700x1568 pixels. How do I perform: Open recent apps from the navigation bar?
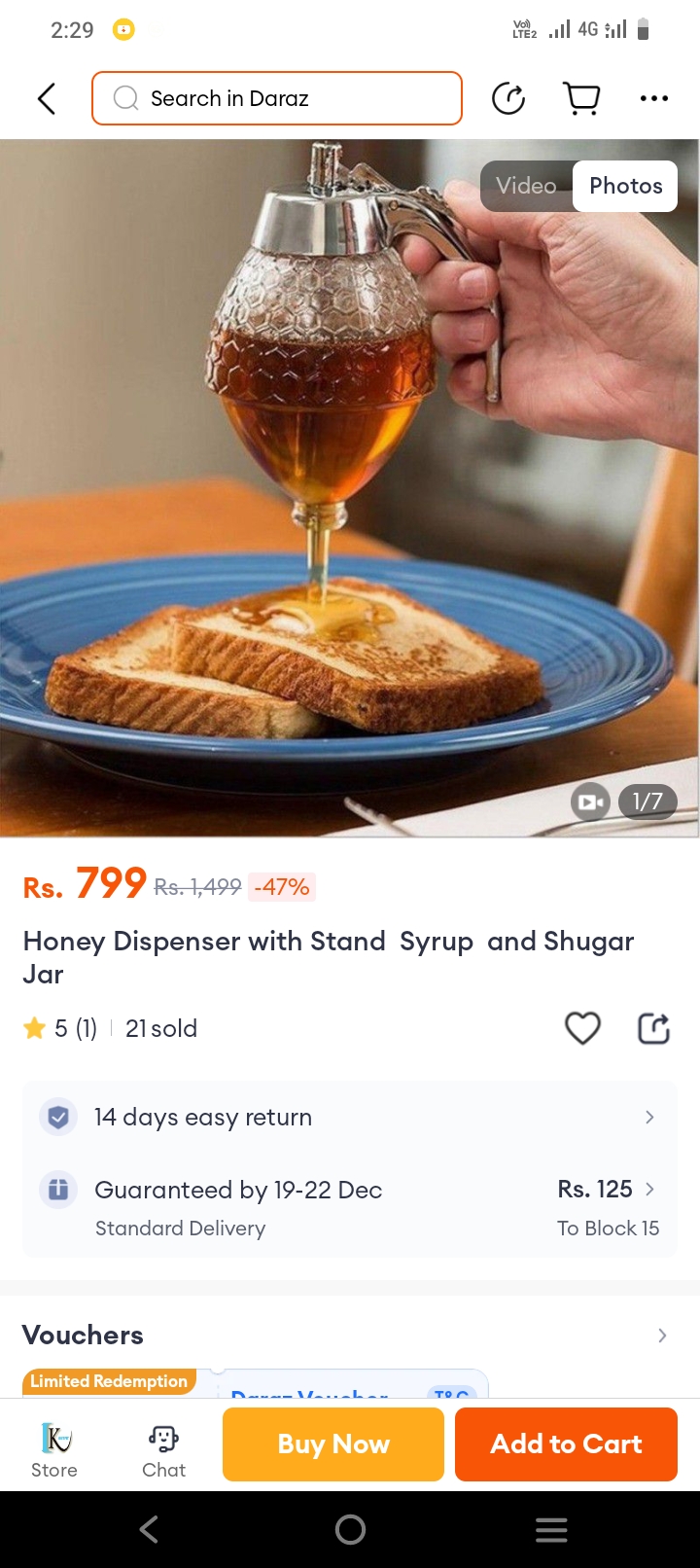[x=551, y=1530]
